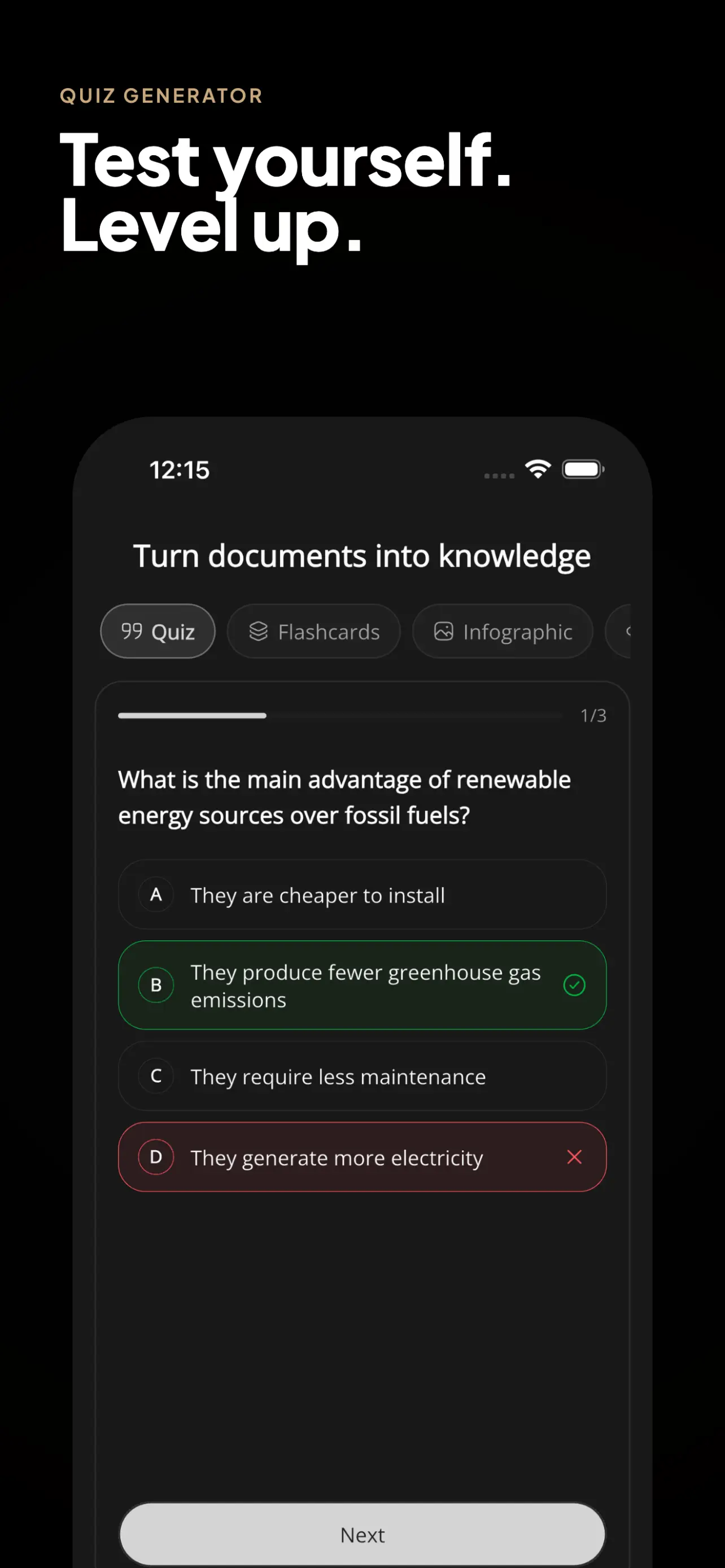The height and width of the screenshot is (1568, 725).
Task: Click the red X on answer D
Action: 574,1157
